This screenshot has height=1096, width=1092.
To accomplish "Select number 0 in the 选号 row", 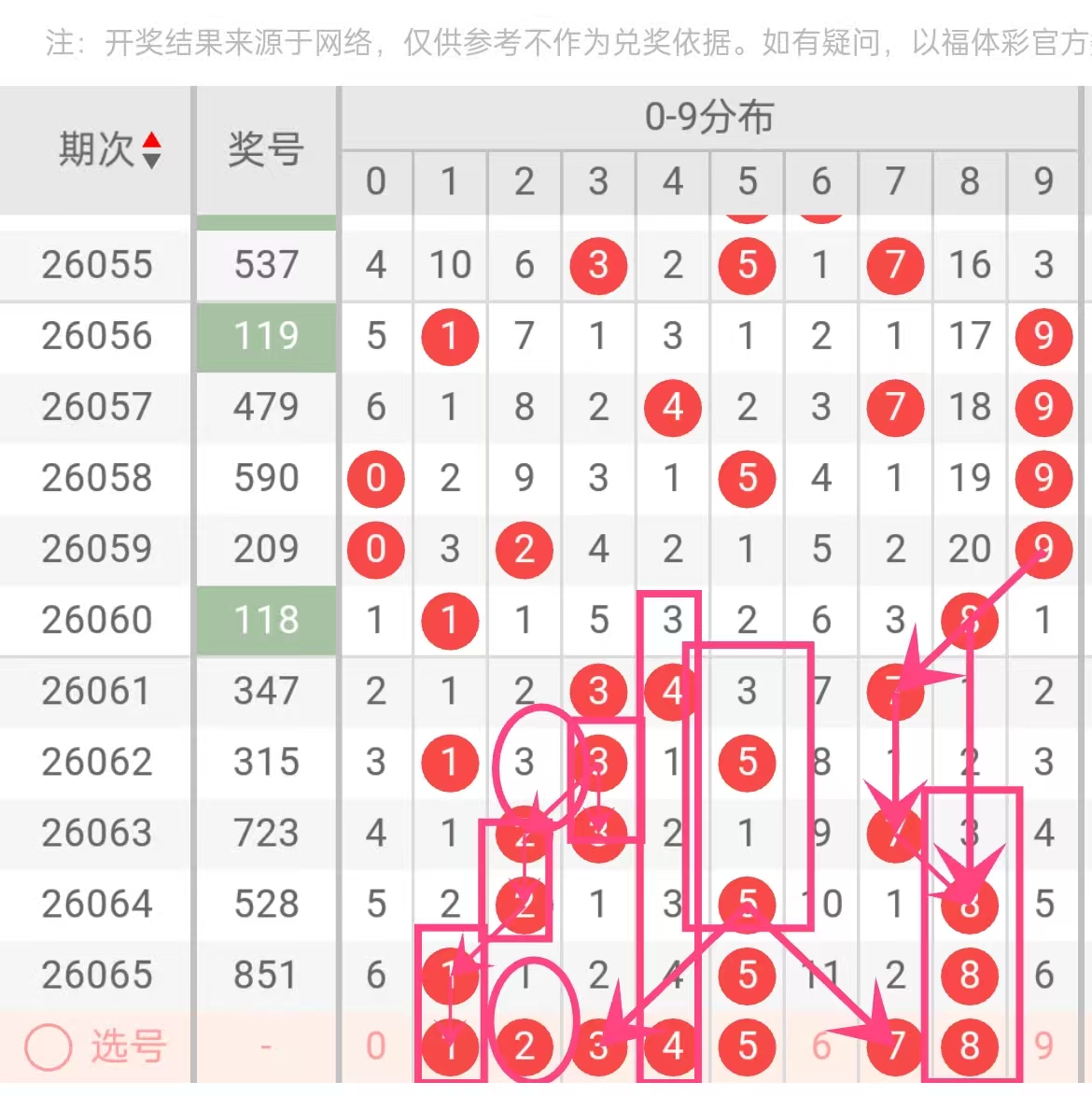I will (x=375, y=1047).
